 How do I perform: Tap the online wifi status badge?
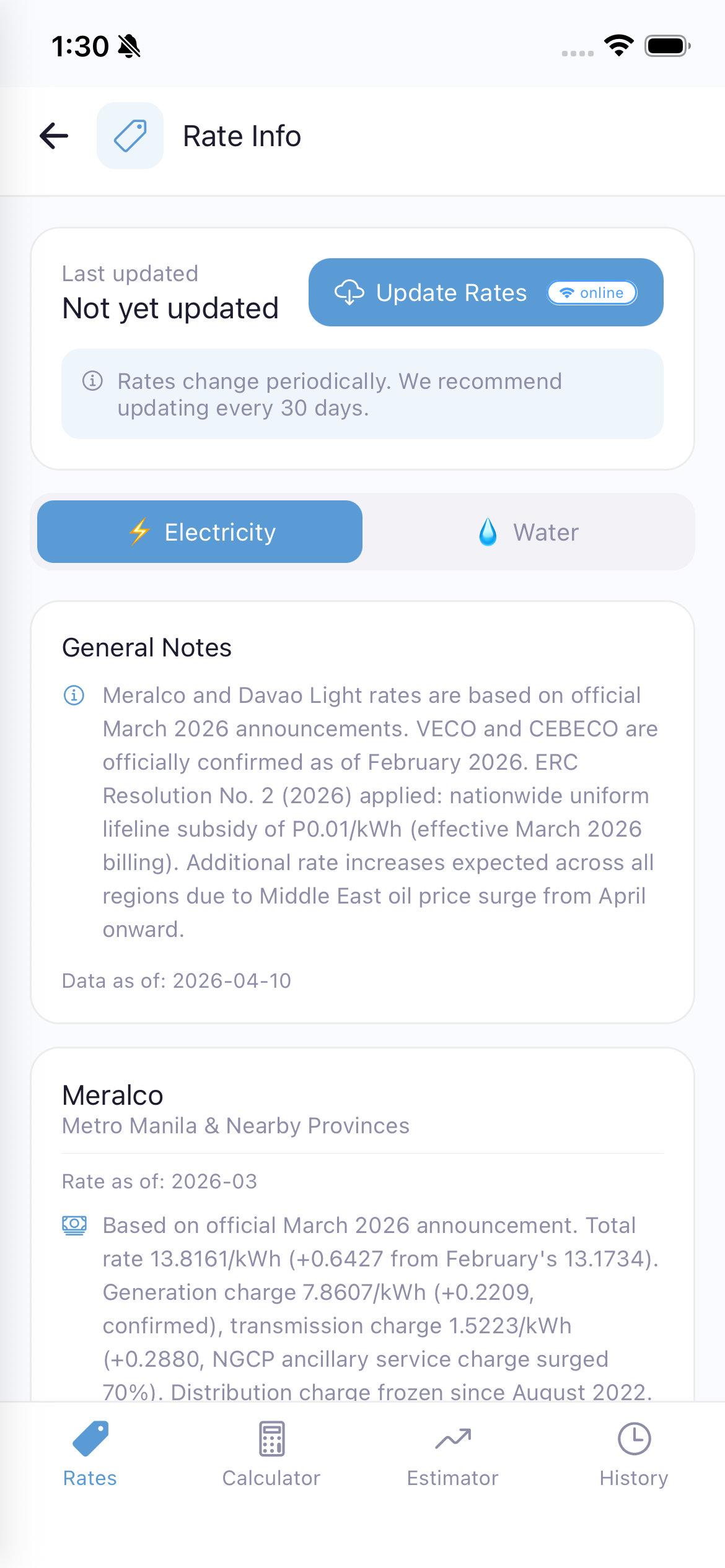coord(592,292)
